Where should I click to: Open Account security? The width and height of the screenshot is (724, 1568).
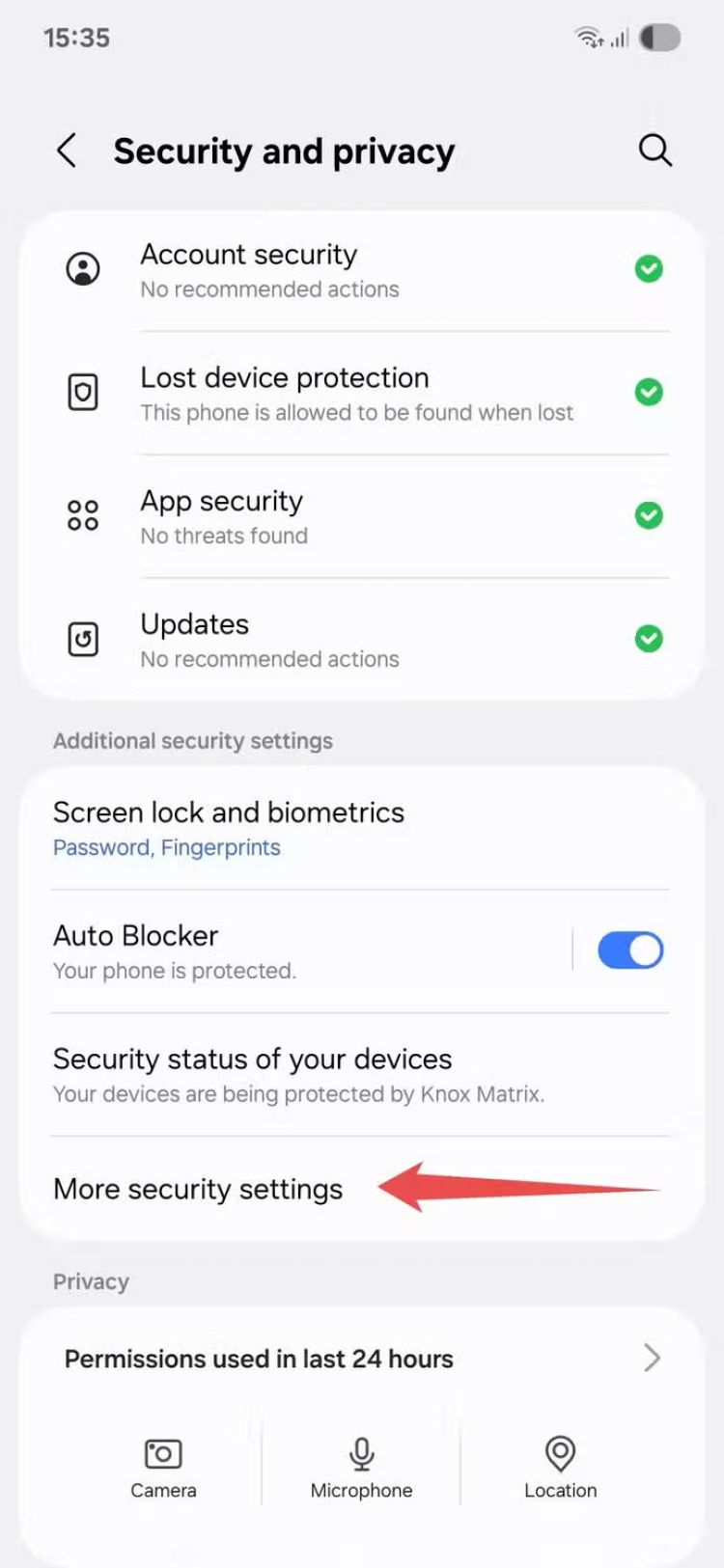pyautogui.click(x=357, y=270)
